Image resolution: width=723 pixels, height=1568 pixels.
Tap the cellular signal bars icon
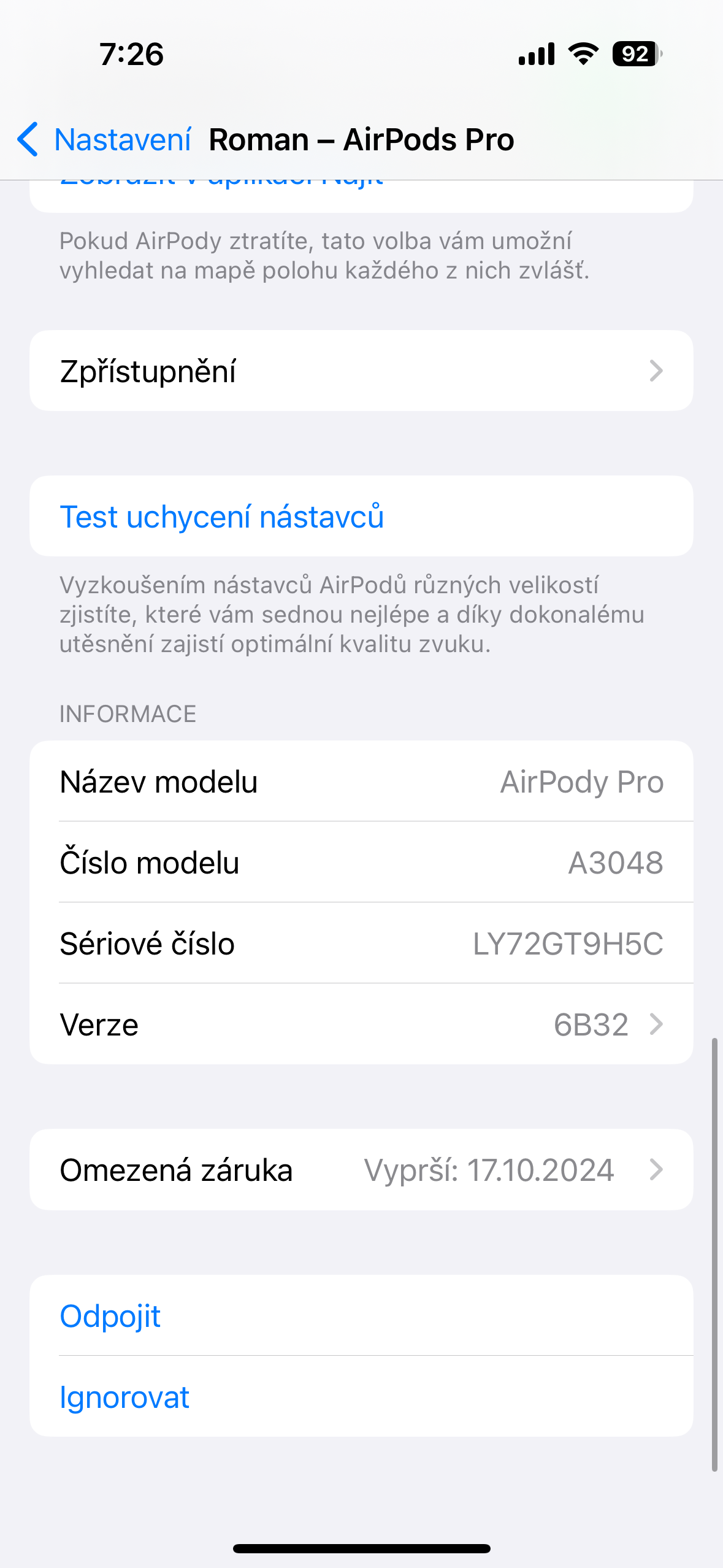point(535,55)
